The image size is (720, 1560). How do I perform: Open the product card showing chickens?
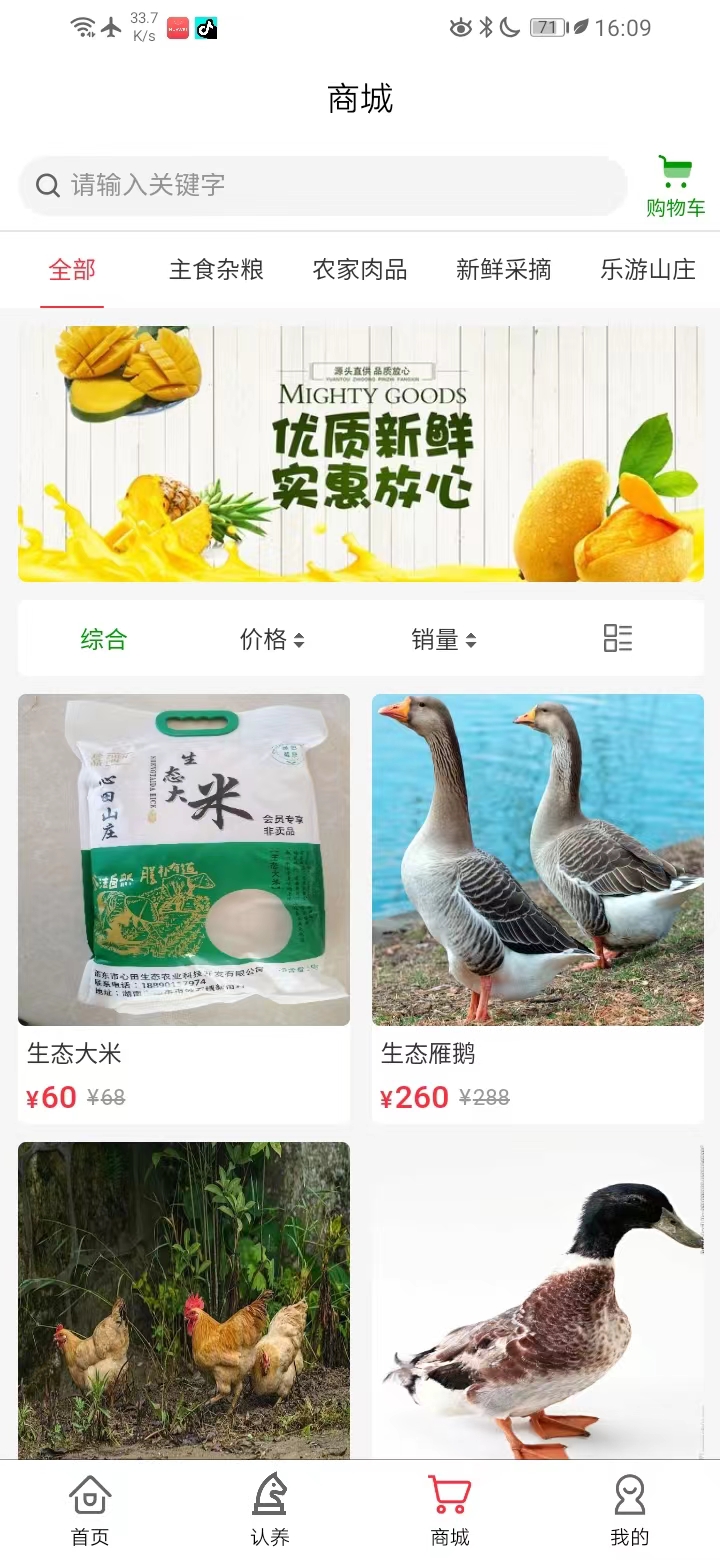point(184,1300)
